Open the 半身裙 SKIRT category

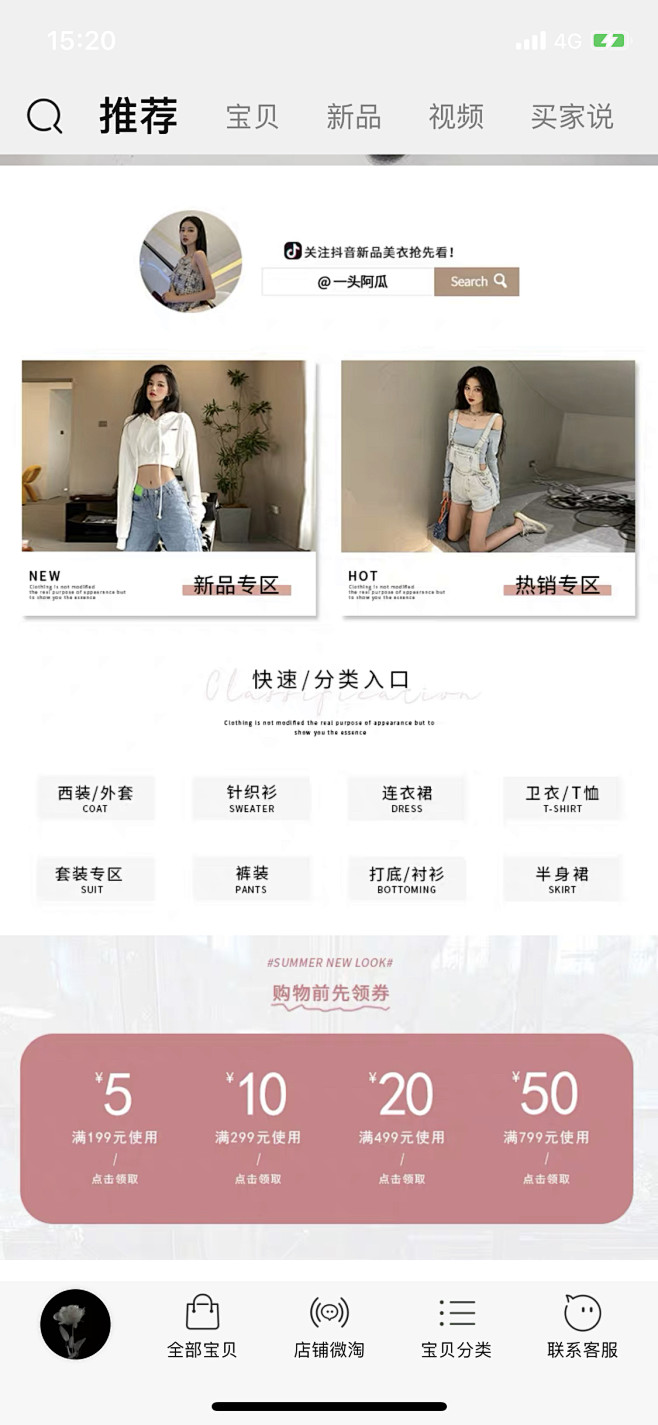coord(562,879)
